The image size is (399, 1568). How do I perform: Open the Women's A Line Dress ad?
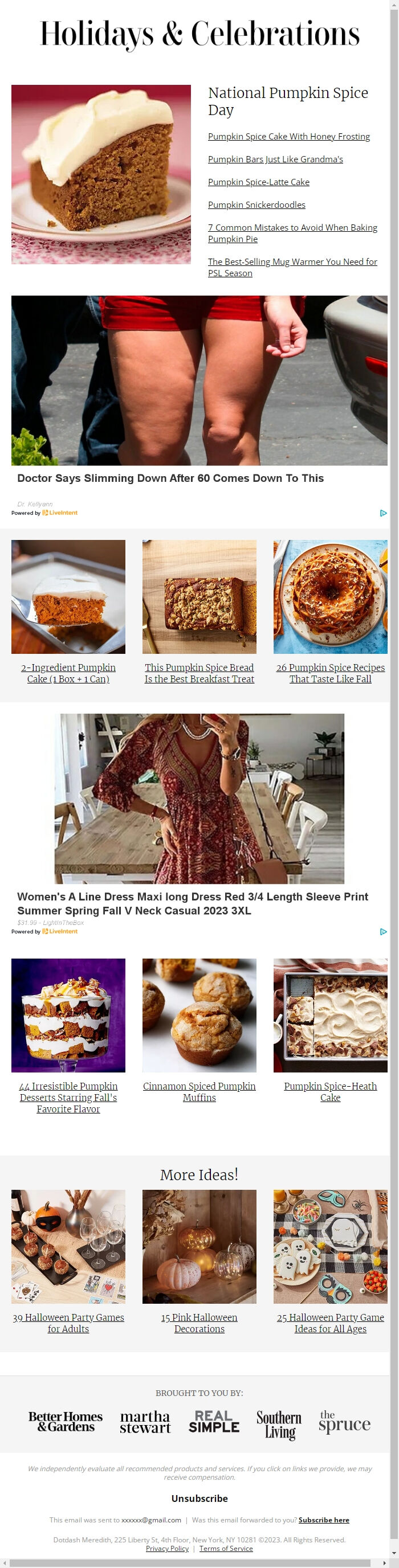pos(193,903)
